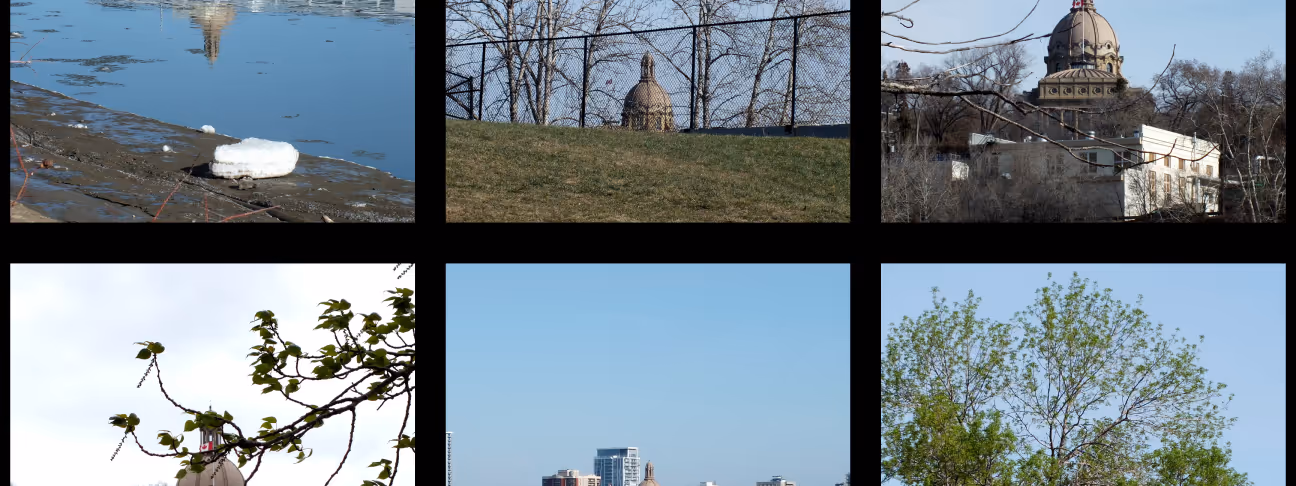Open the photo of leafy branch against white sky
Screen dimensions: 1296x486
(212, 375)
